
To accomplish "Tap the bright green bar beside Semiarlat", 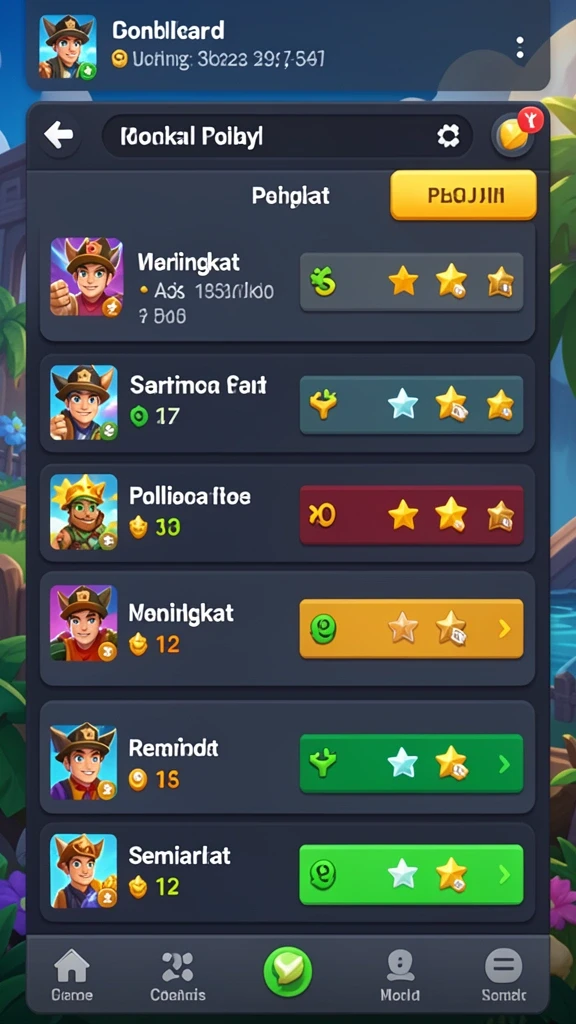I will (411, 874).
